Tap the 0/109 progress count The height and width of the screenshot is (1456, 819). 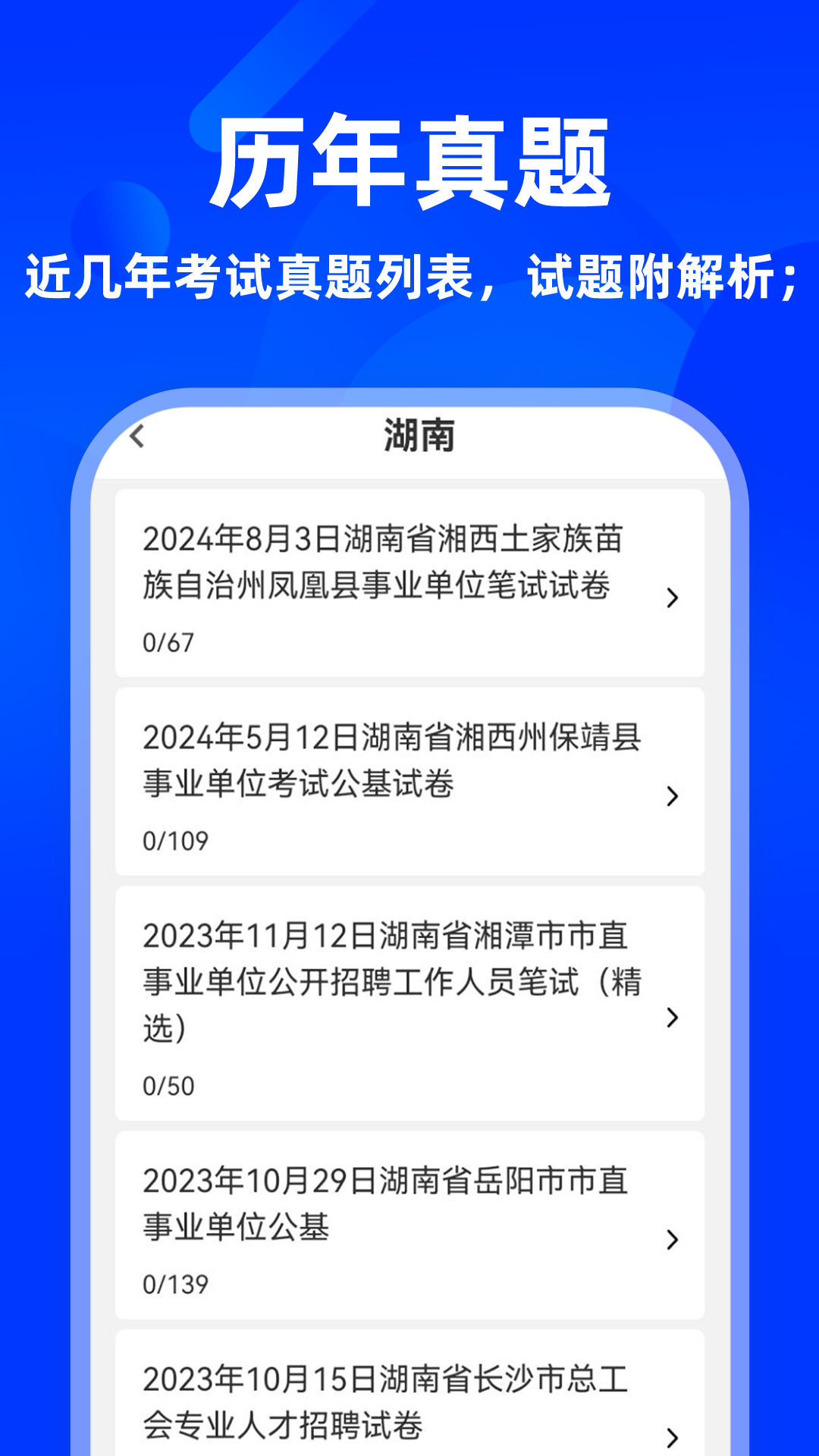[177, 839]
